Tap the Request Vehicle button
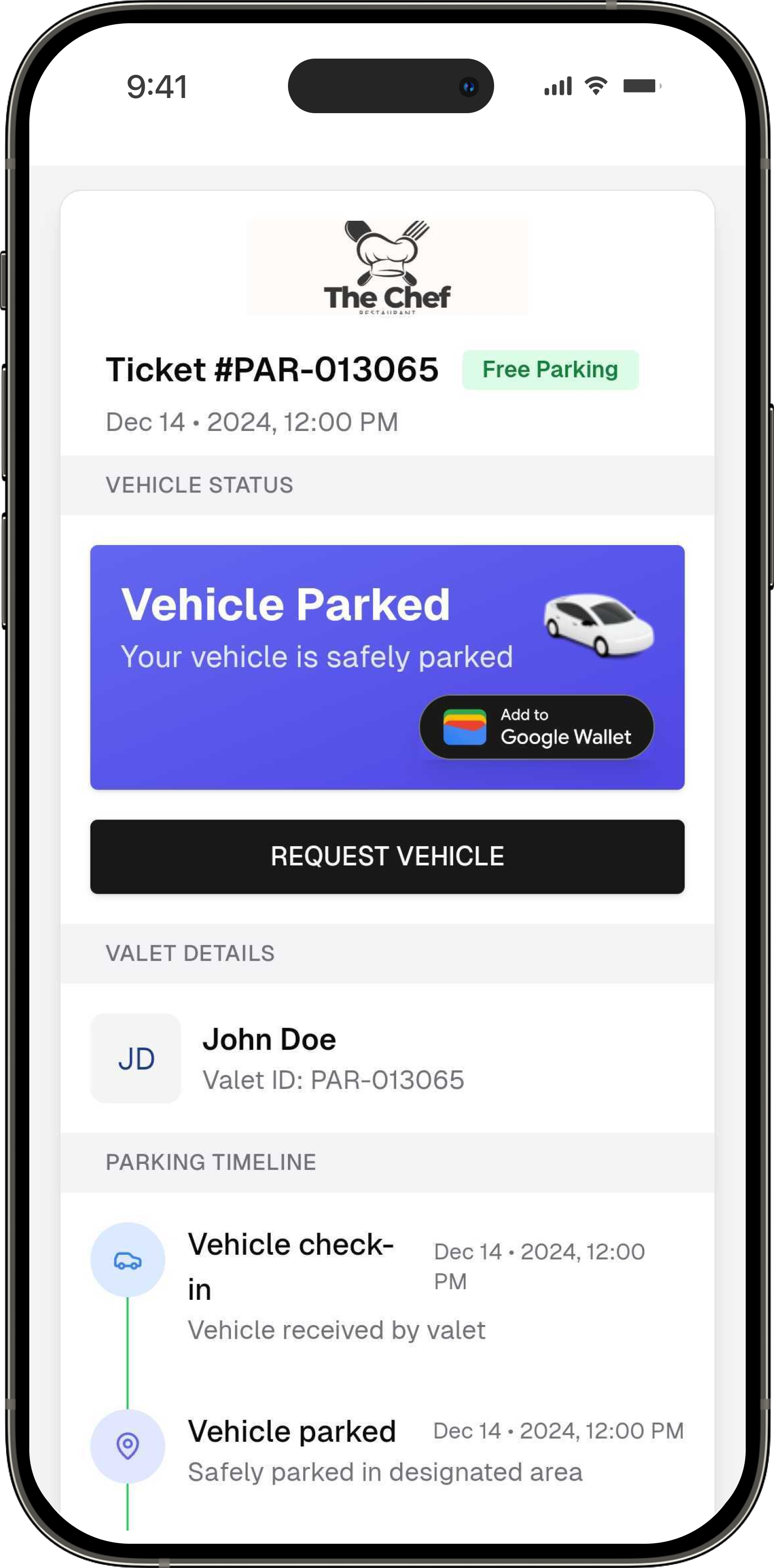 [386, 856]
